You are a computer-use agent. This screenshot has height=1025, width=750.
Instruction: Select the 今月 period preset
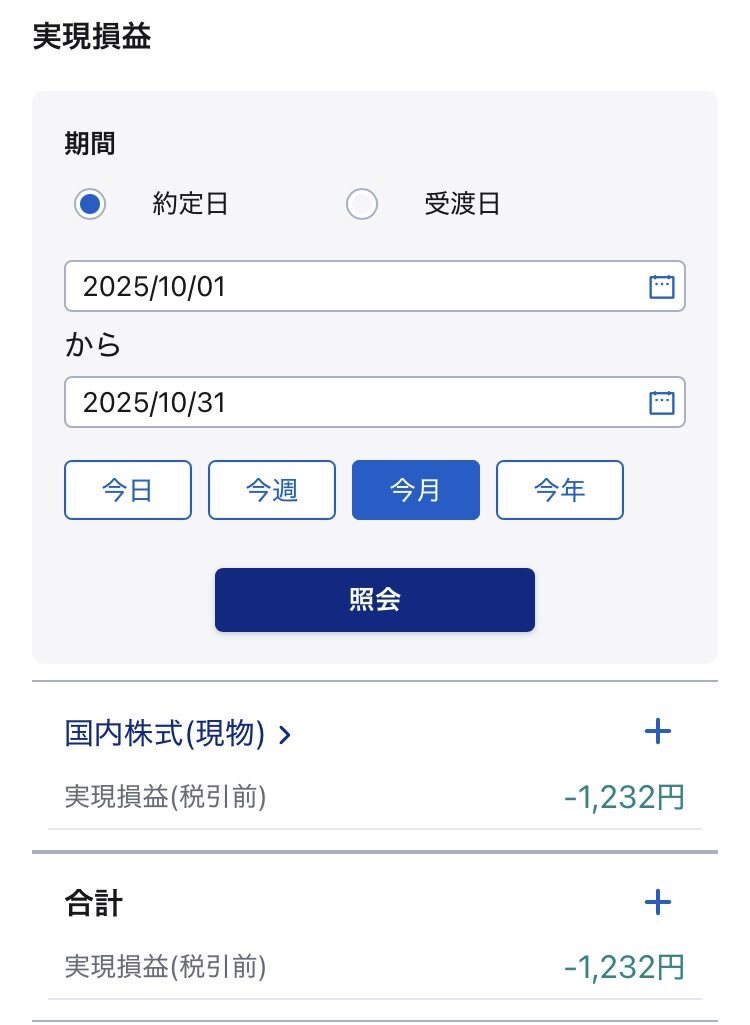(415, 490)
